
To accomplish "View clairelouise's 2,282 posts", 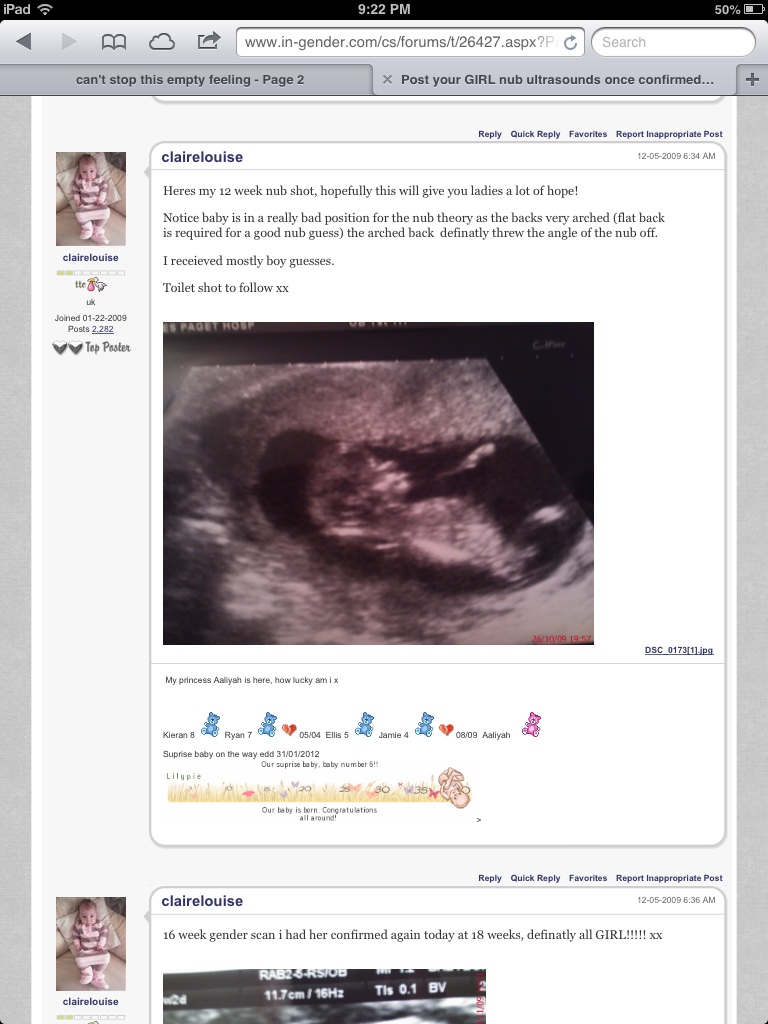I will pyautogui.click(x=104, y=329).
